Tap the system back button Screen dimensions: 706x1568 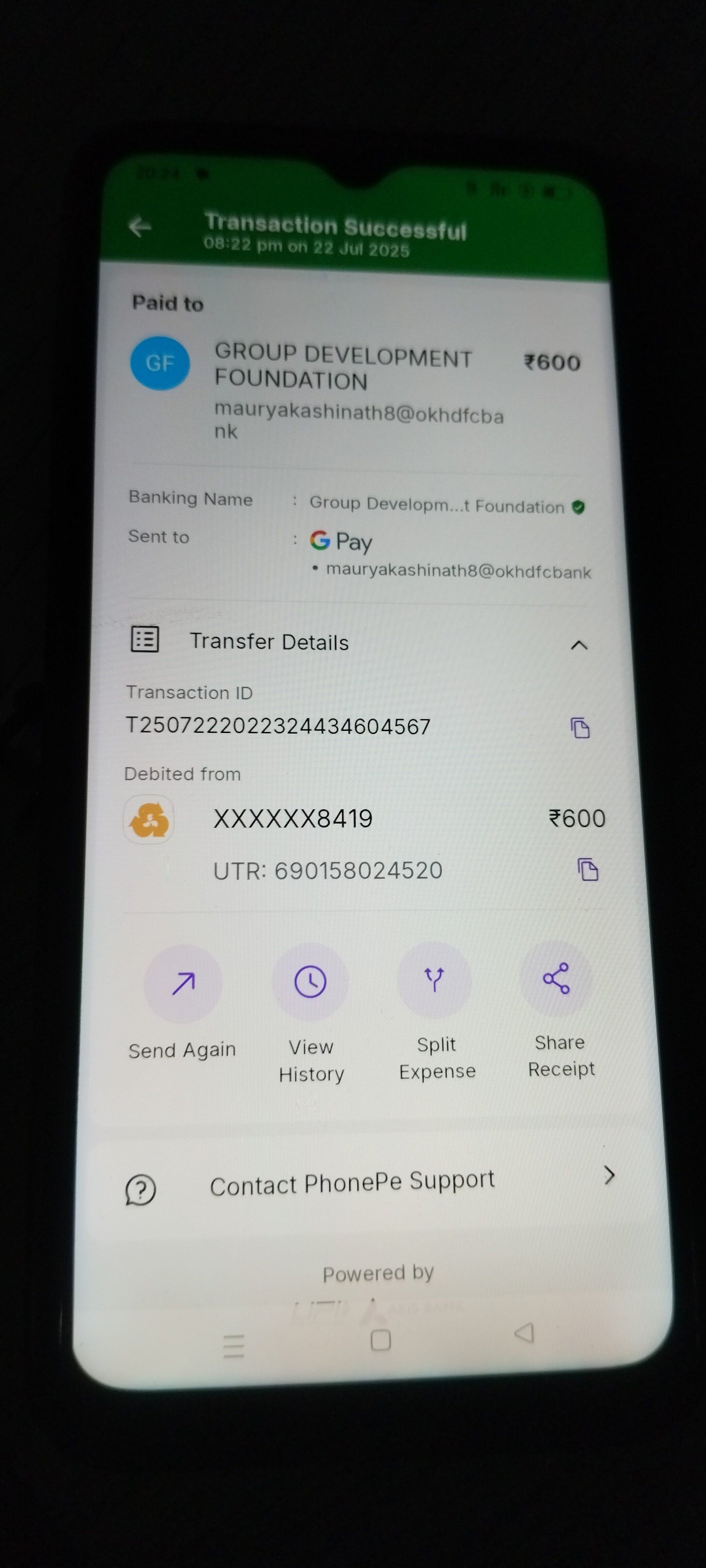pos(524,1333)
